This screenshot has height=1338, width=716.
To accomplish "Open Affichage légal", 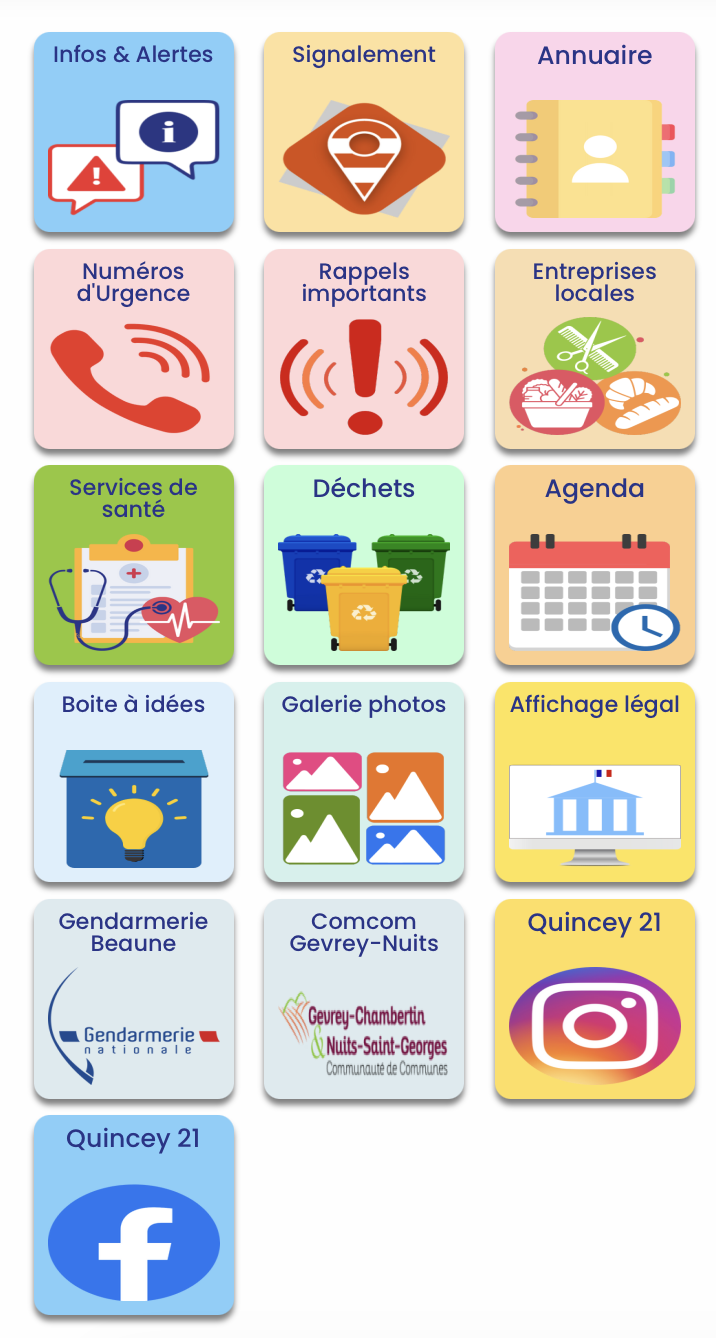I will 595,782.
